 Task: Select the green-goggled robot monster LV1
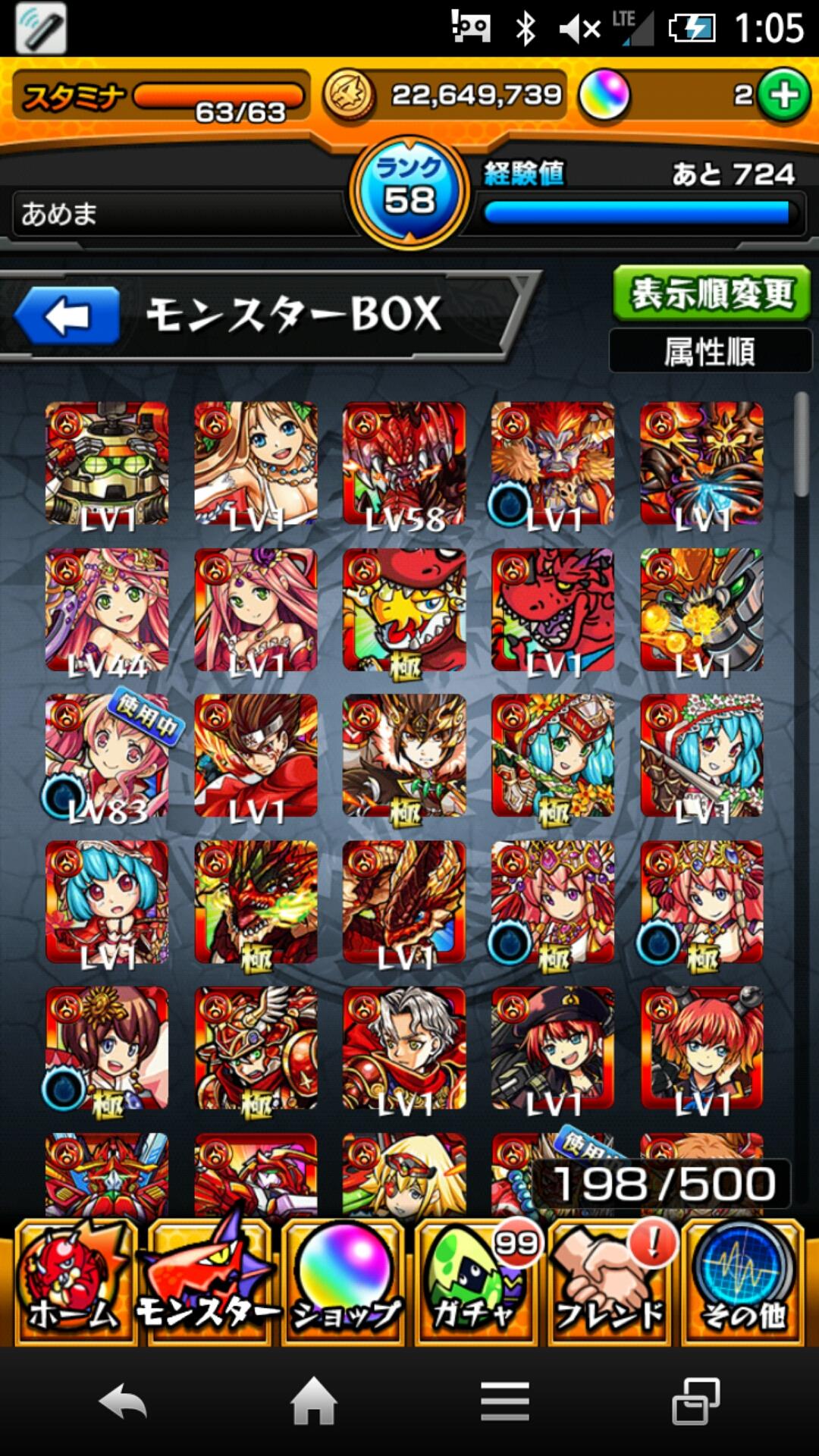pos(107,464)
